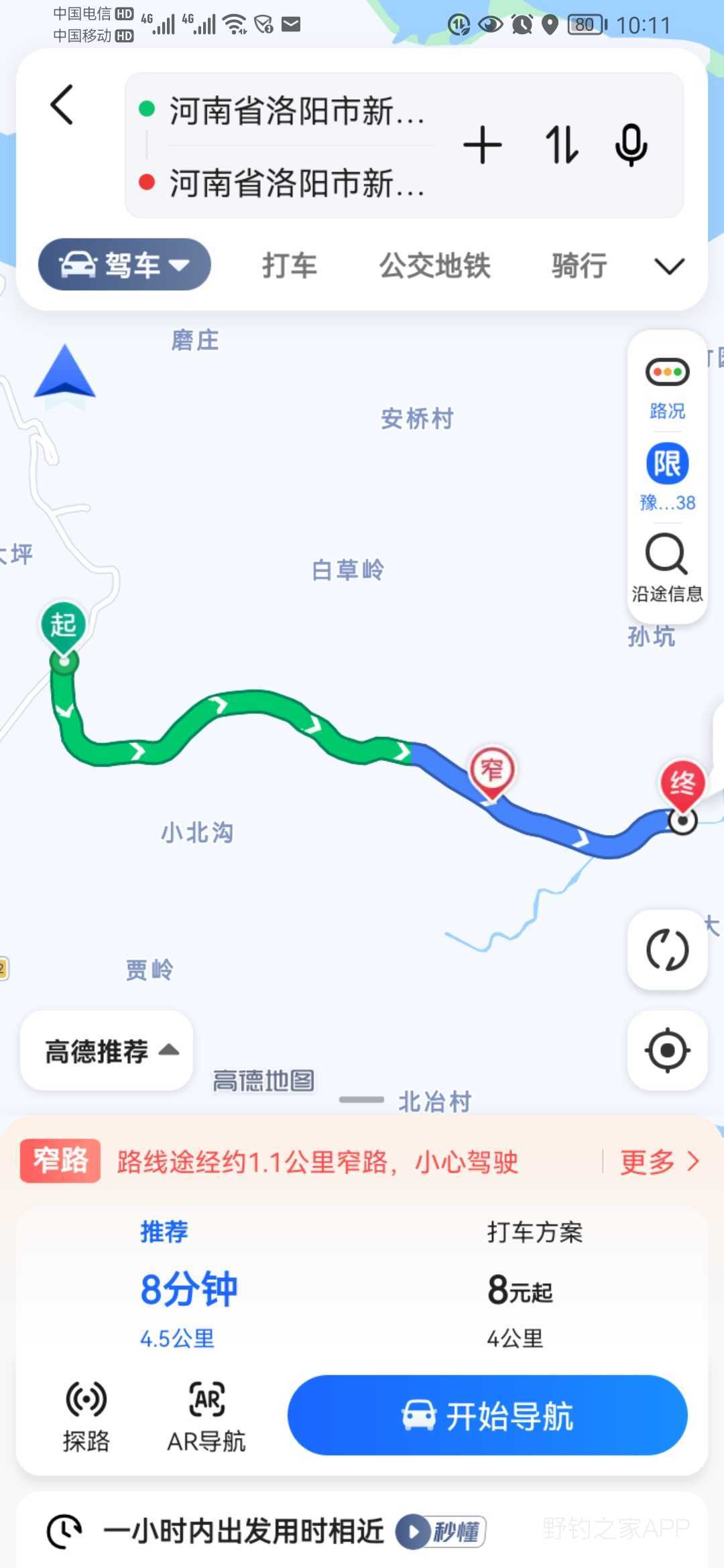Expand more travel modes chevron
The width and height of the screenshot is (724, 1568).
point(669,267)
